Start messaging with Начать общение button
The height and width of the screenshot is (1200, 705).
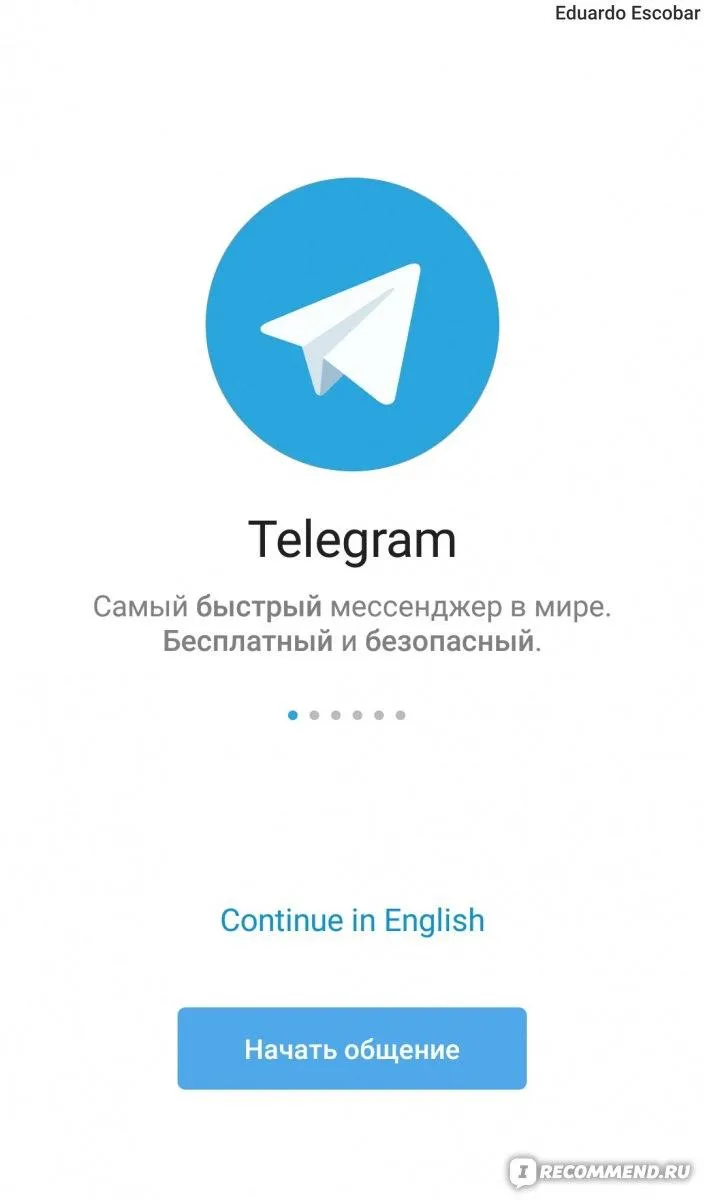(x=352, y=1049)
